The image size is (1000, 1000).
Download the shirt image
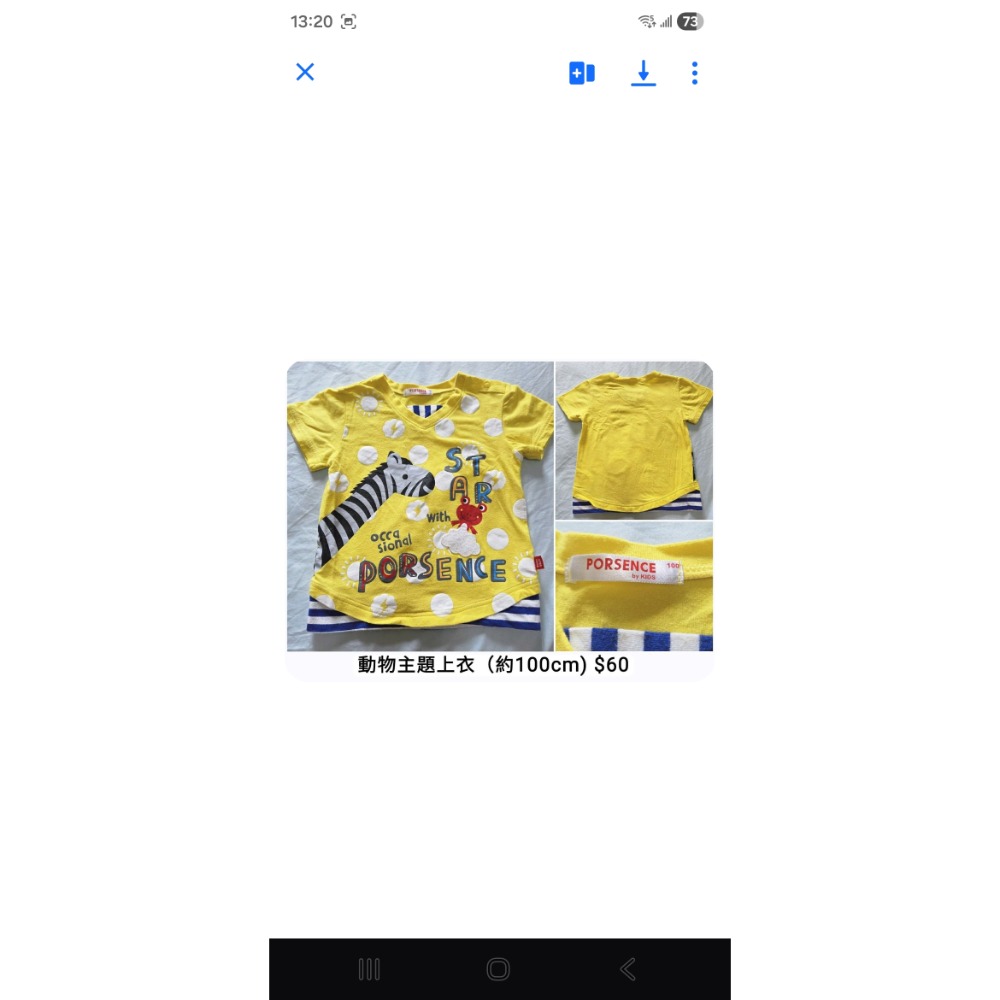(x=643, y=73)
